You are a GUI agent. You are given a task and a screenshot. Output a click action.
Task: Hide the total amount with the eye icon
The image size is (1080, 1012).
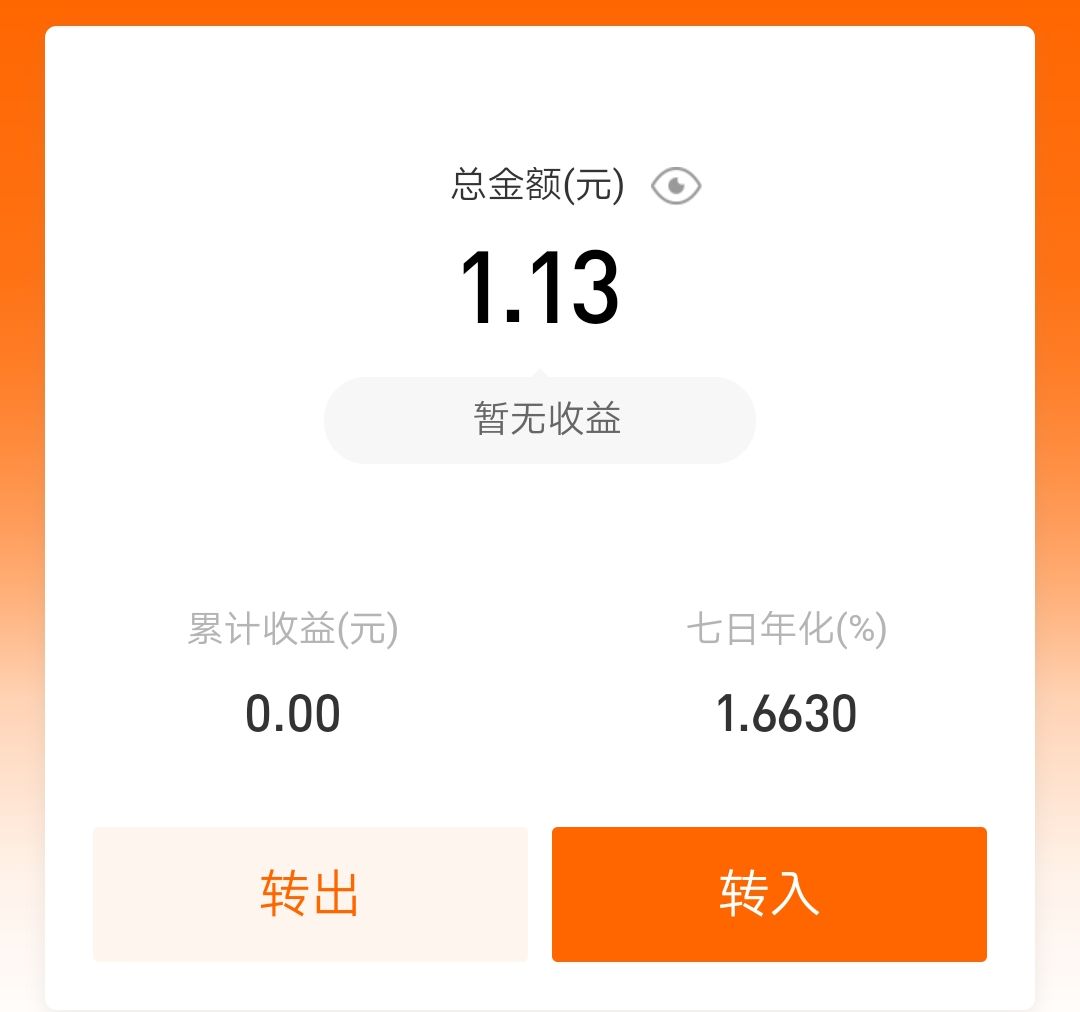coord(676,187)
